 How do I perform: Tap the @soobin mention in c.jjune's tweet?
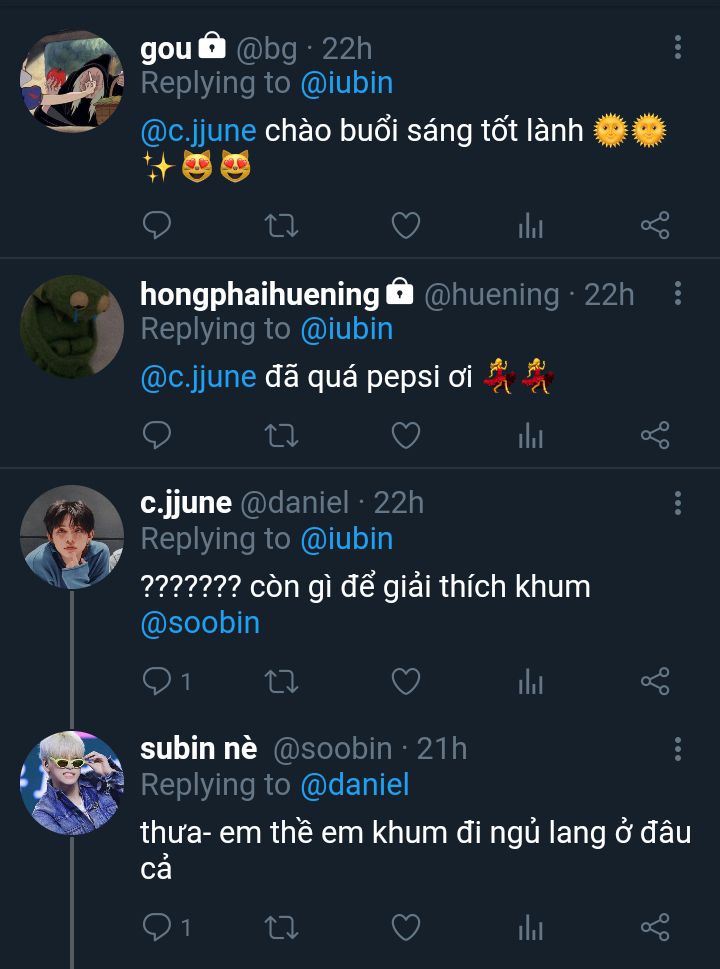coord(200,622)
